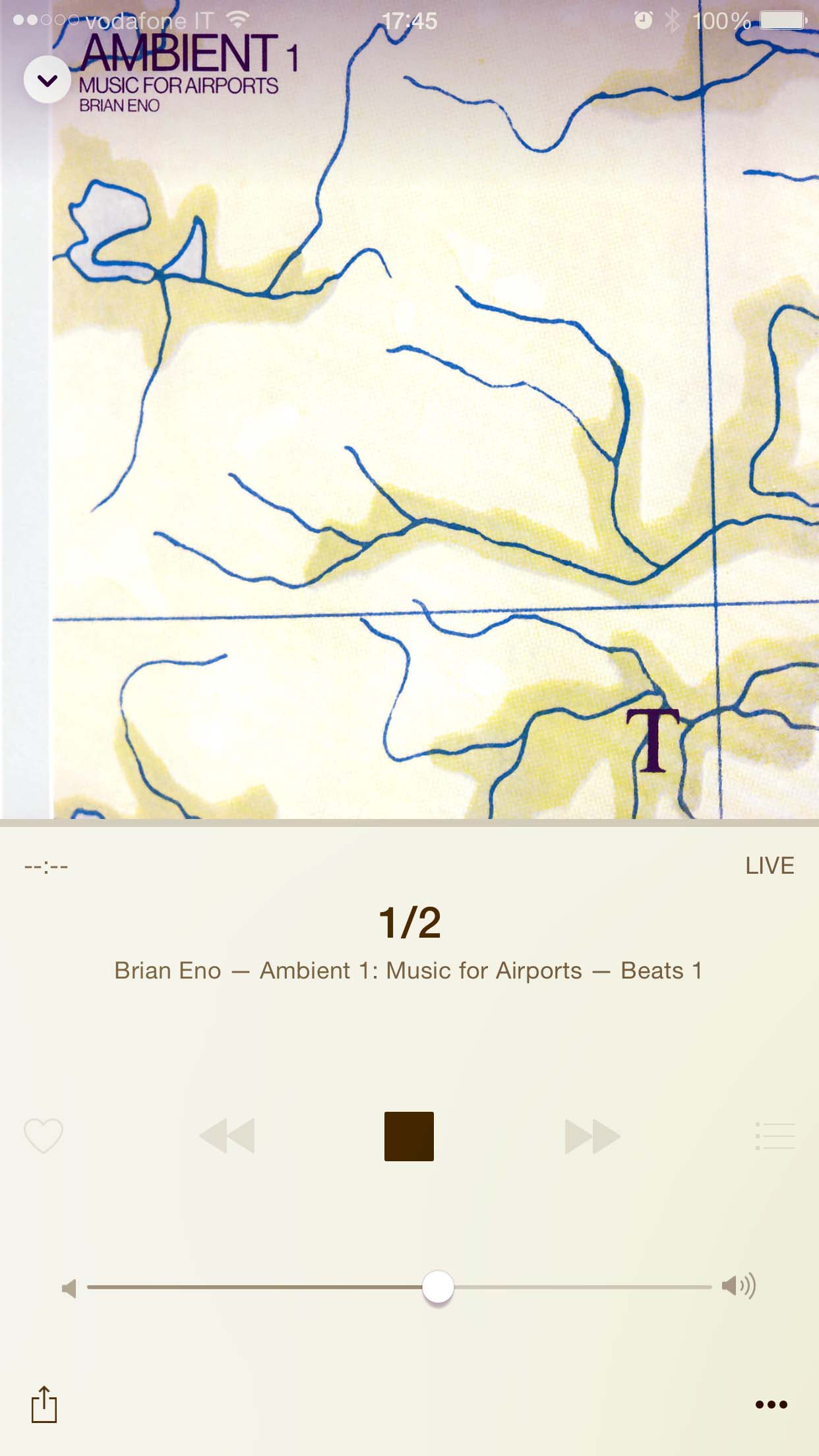Open the Up Next list icon

775,1136
